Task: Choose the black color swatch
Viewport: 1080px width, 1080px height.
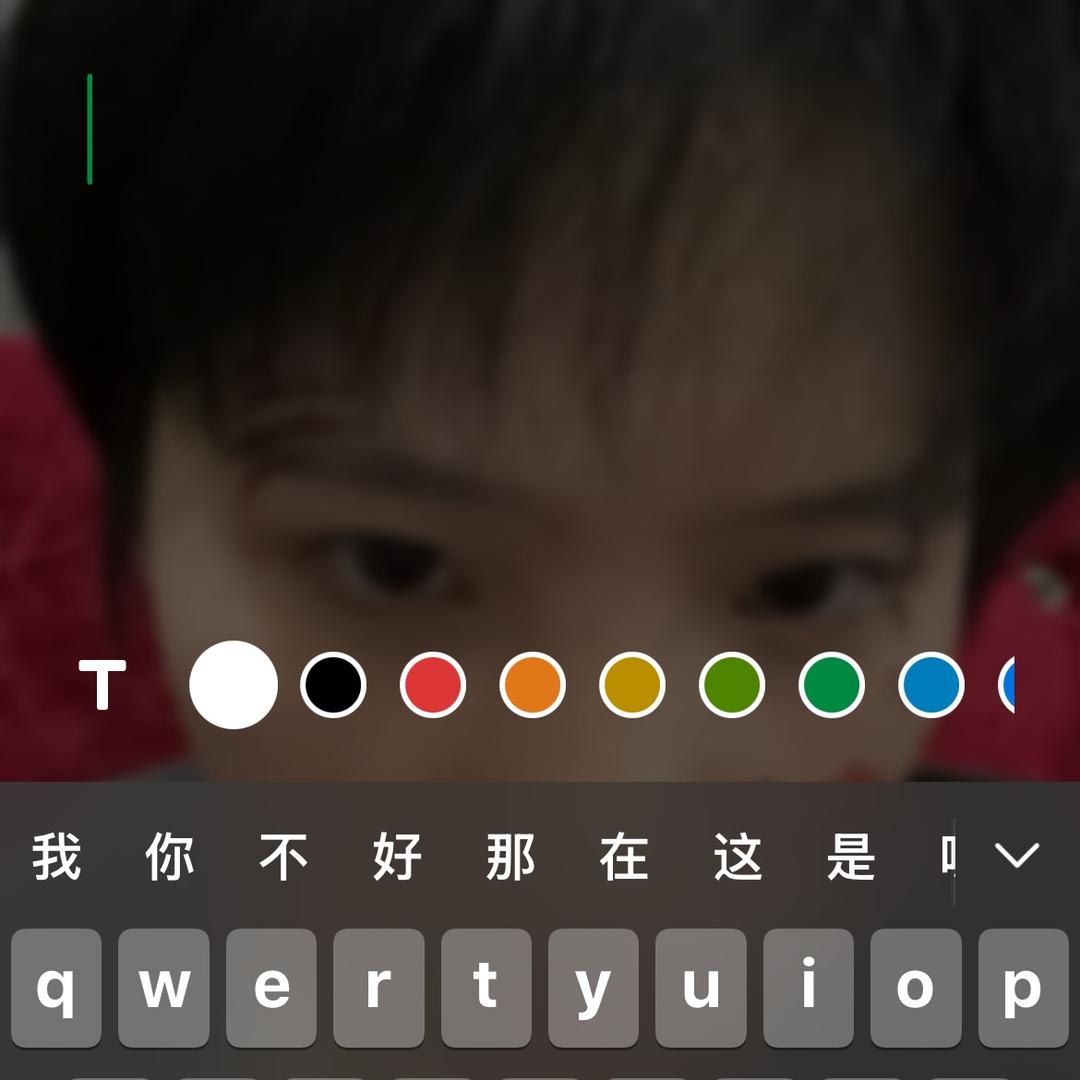Action: point(333,686)
